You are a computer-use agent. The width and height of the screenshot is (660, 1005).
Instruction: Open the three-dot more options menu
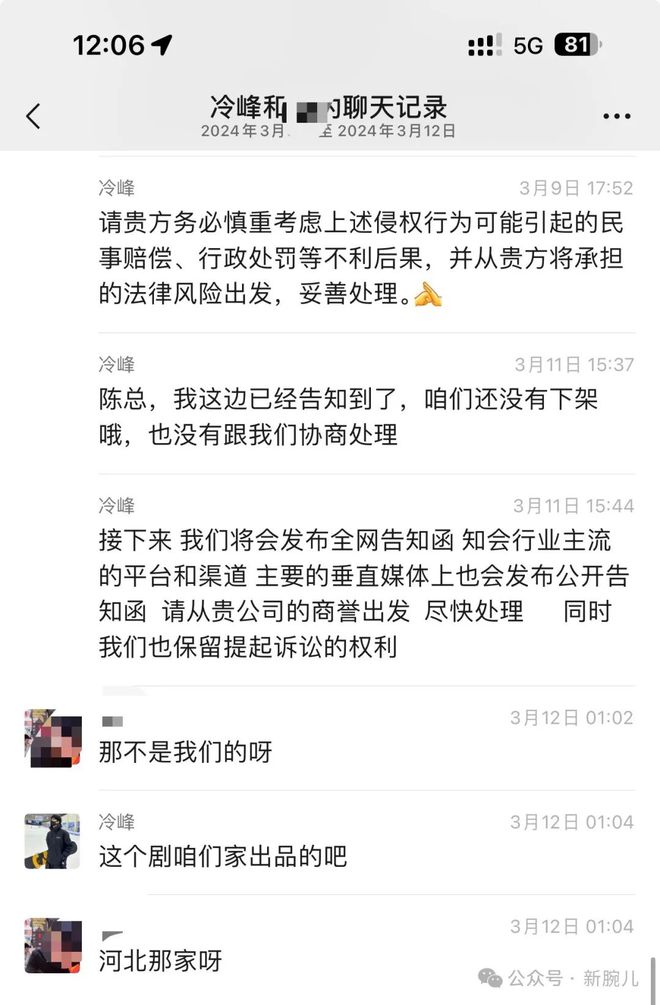click(616, 116)
